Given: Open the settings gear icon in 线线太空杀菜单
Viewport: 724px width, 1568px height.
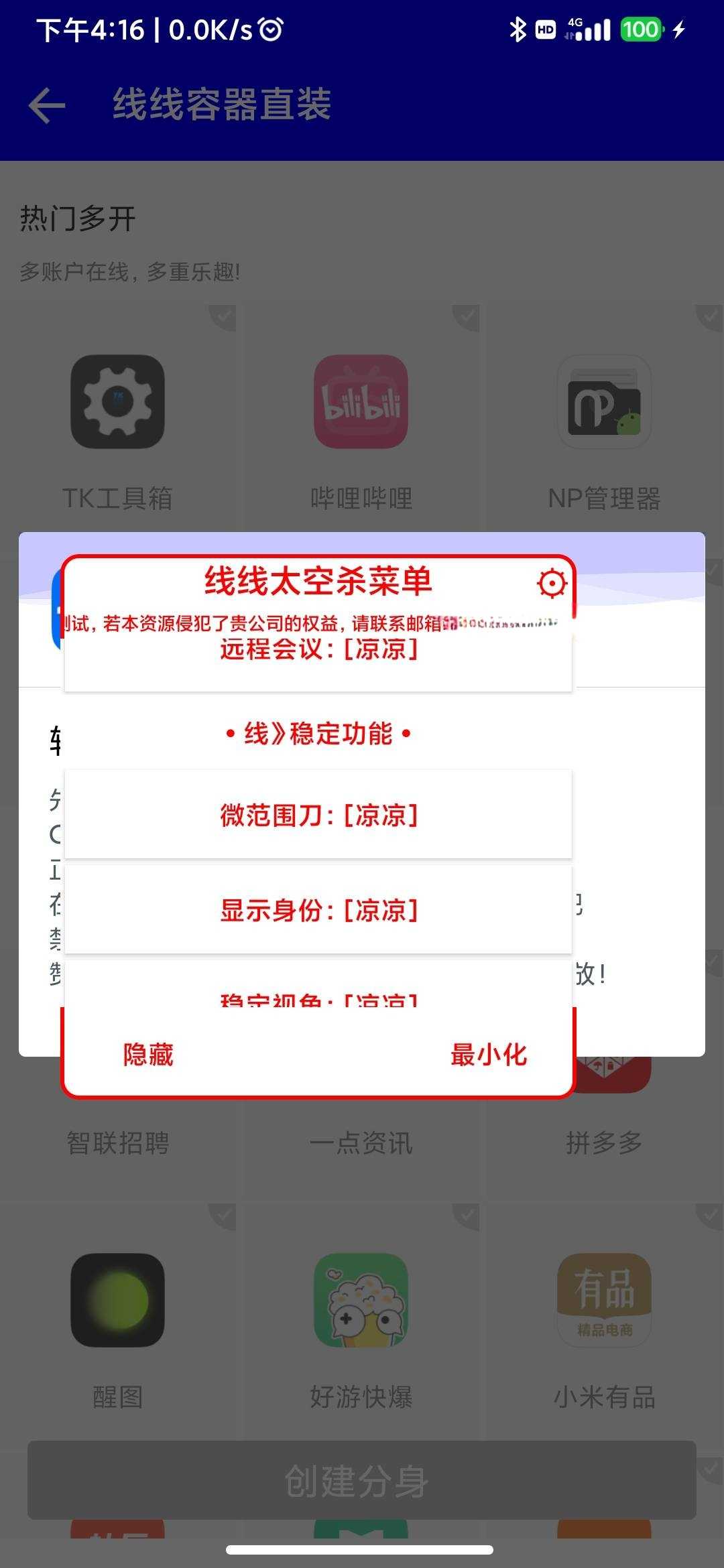Looking at the screenshot, I should [552, 584].
